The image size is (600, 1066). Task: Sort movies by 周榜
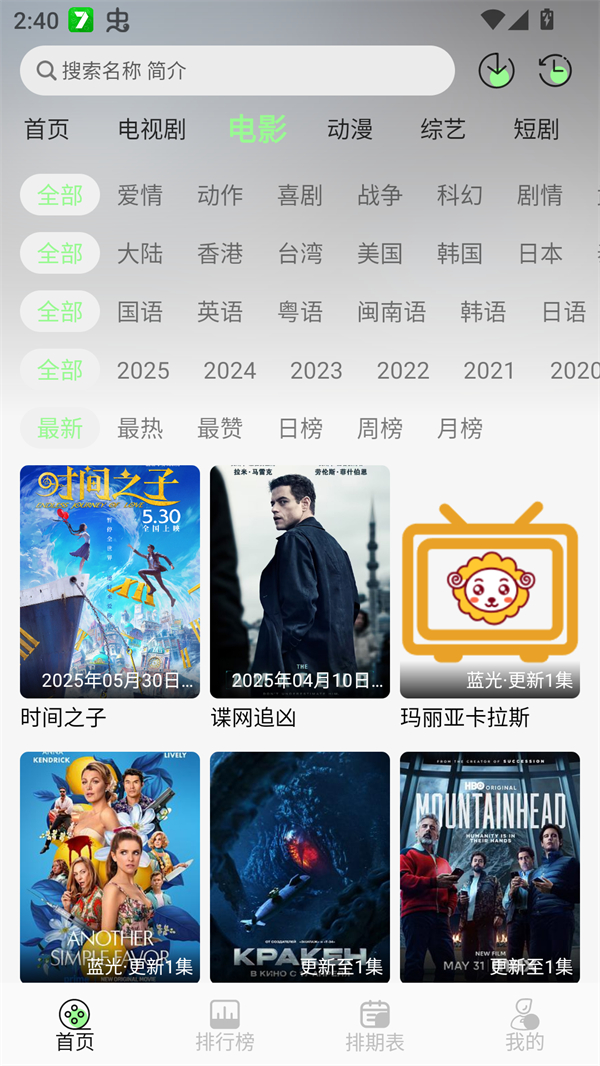(x=380, y=428)
